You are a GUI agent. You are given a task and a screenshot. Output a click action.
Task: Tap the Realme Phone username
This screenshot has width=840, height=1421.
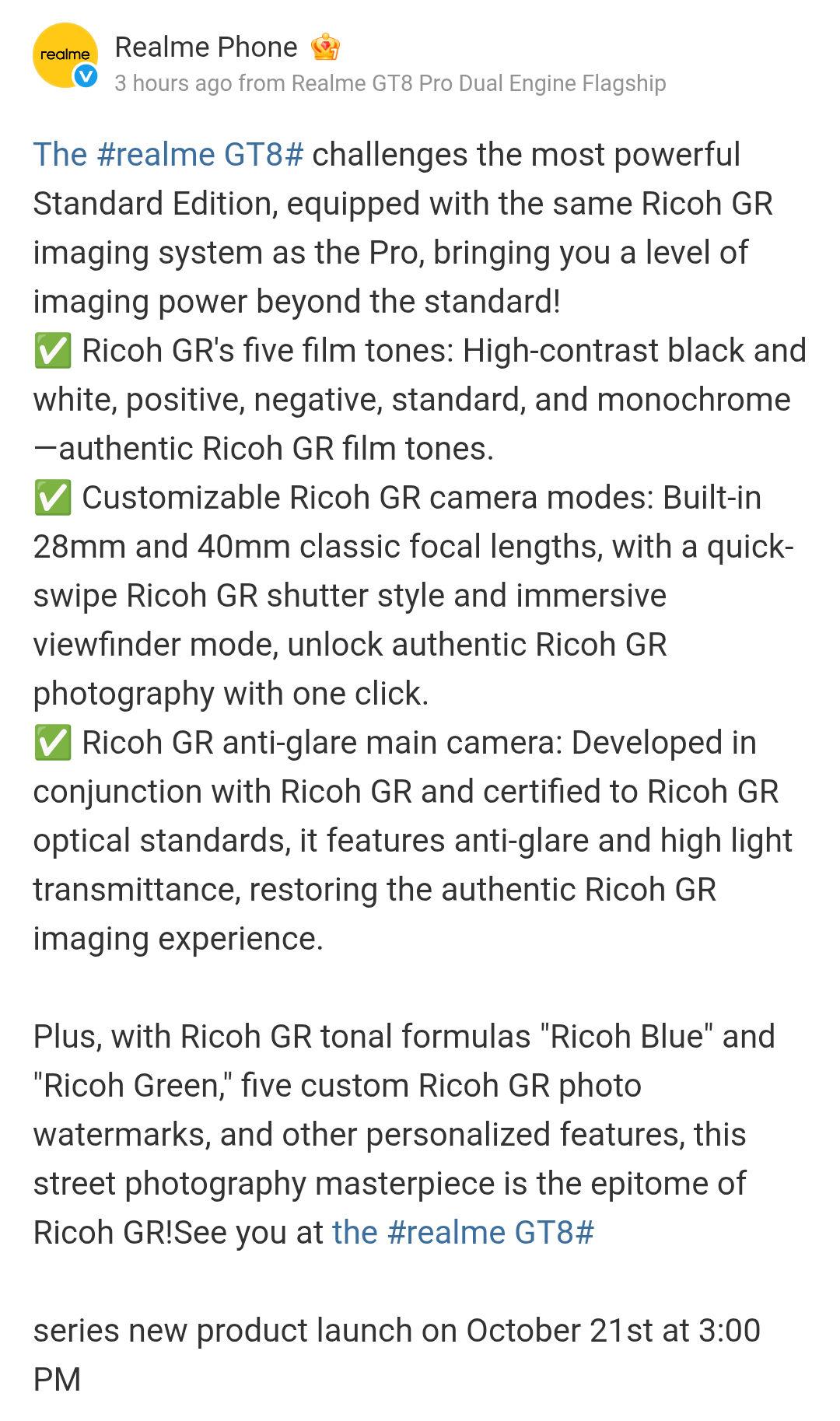[205, 47]
